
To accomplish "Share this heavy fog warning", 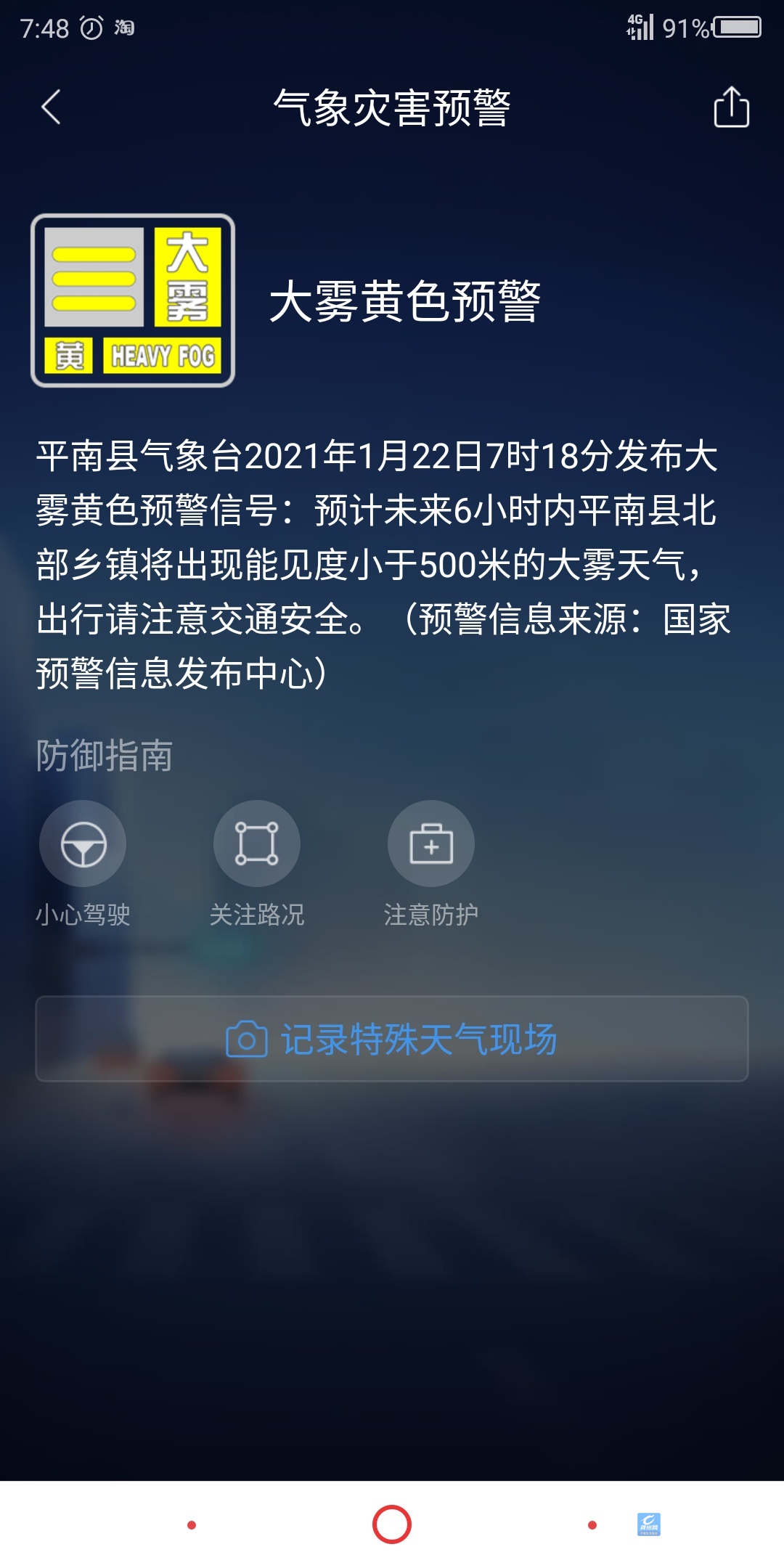I will tap(731, 107).
